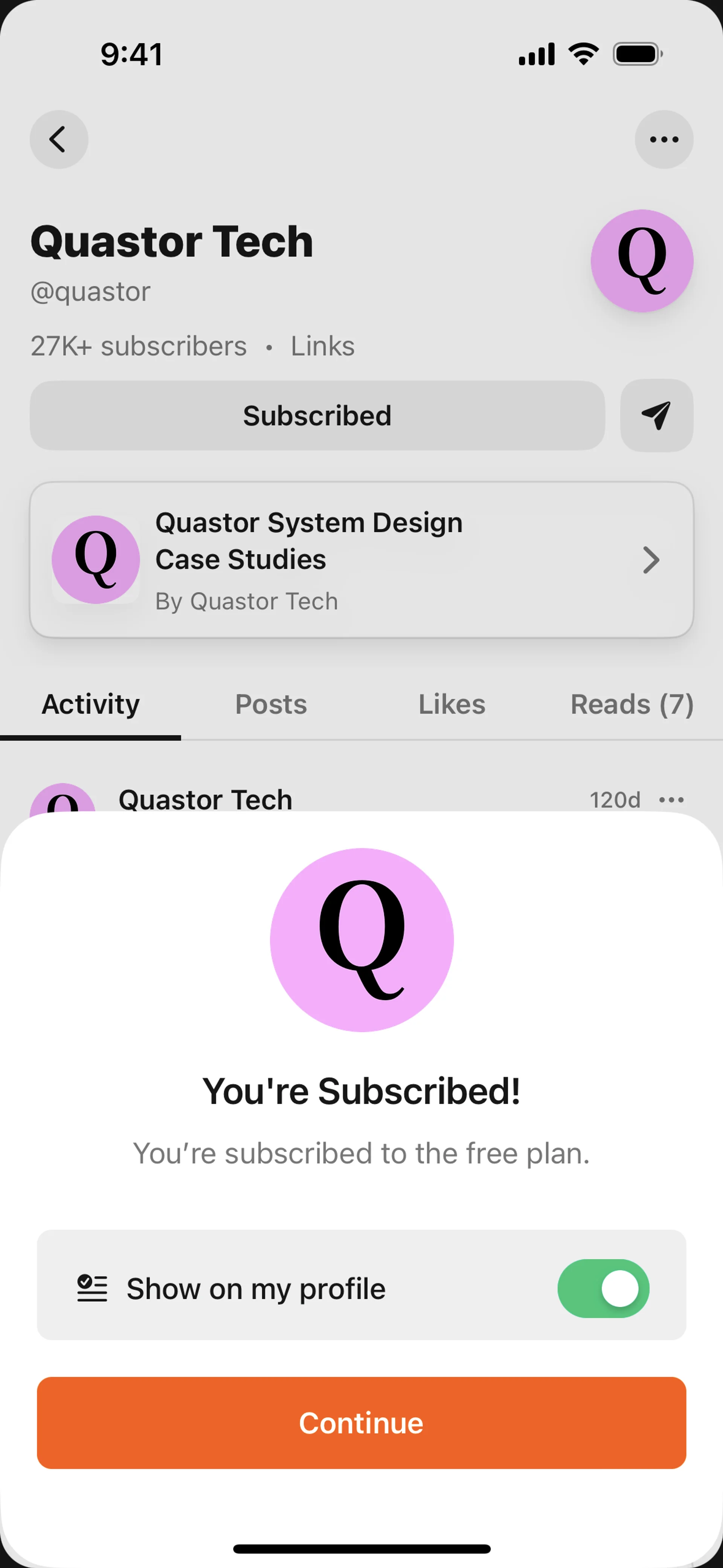Open Quastor System Design Case Studies card
The image size is (723, 1568).
coord(361,560)
